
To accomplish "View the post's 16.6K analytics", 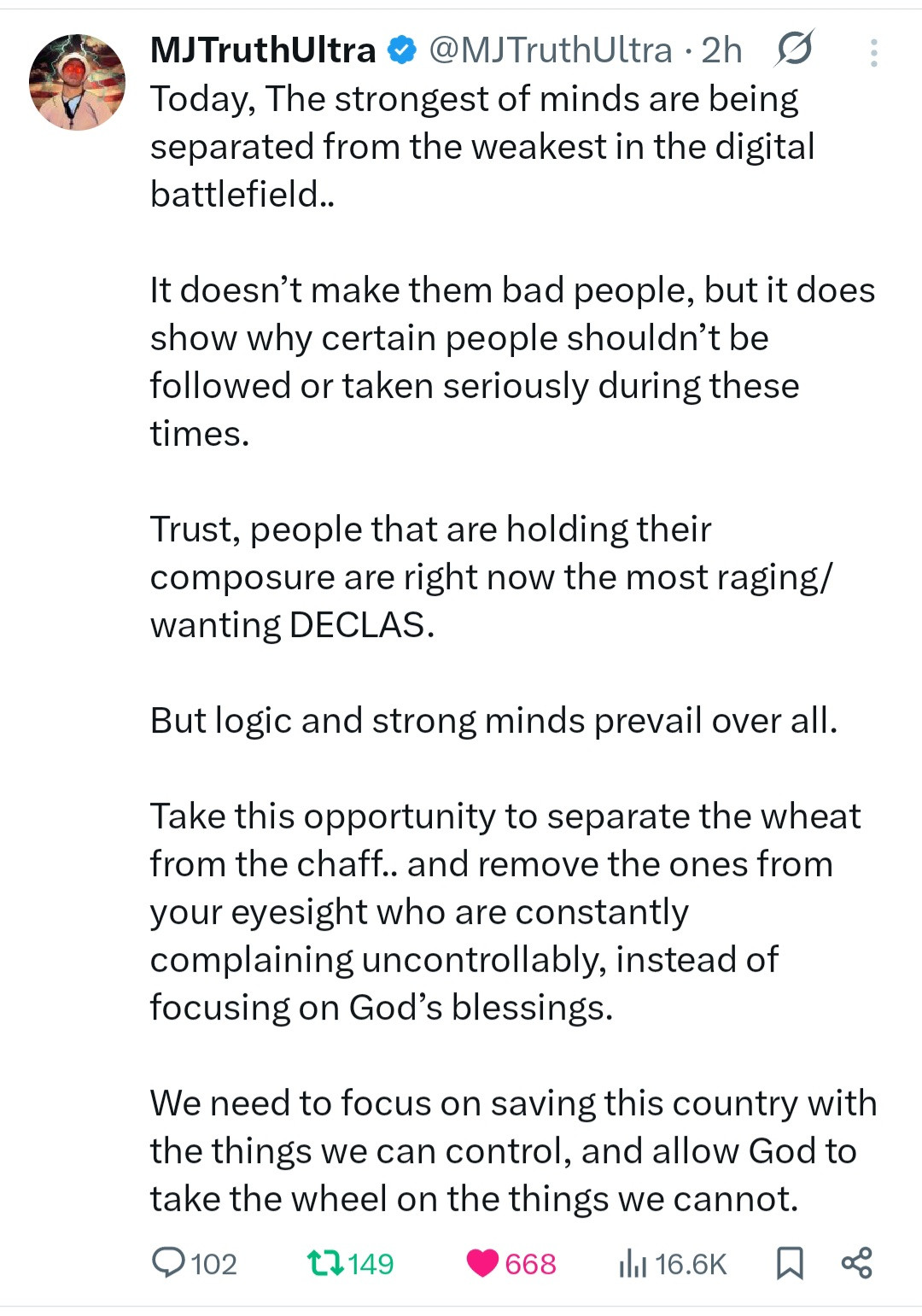I will click(x=633, y=1262).
